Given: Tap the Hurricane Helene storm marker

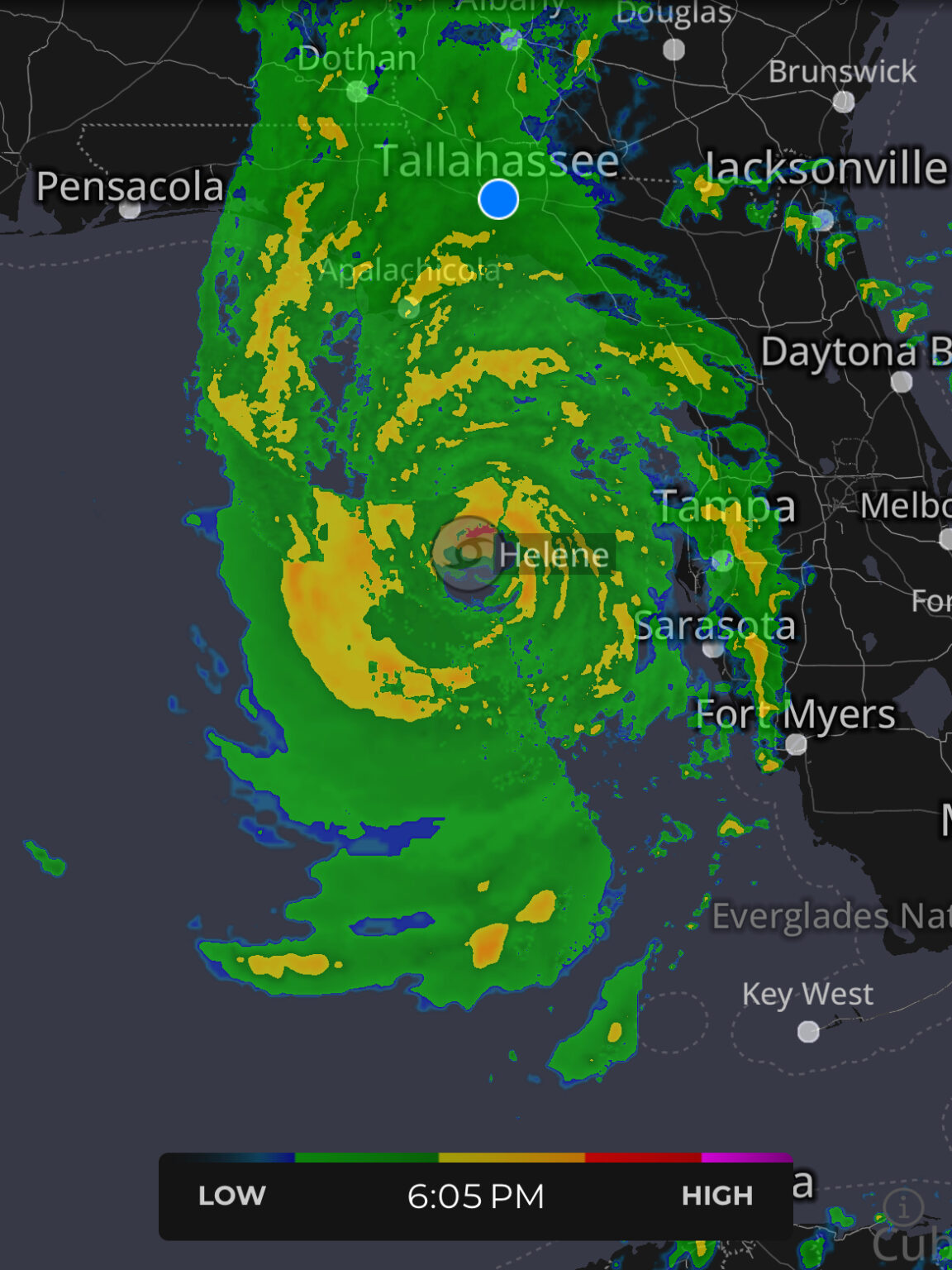Looking at the screenshot, I should coord(469,553).
